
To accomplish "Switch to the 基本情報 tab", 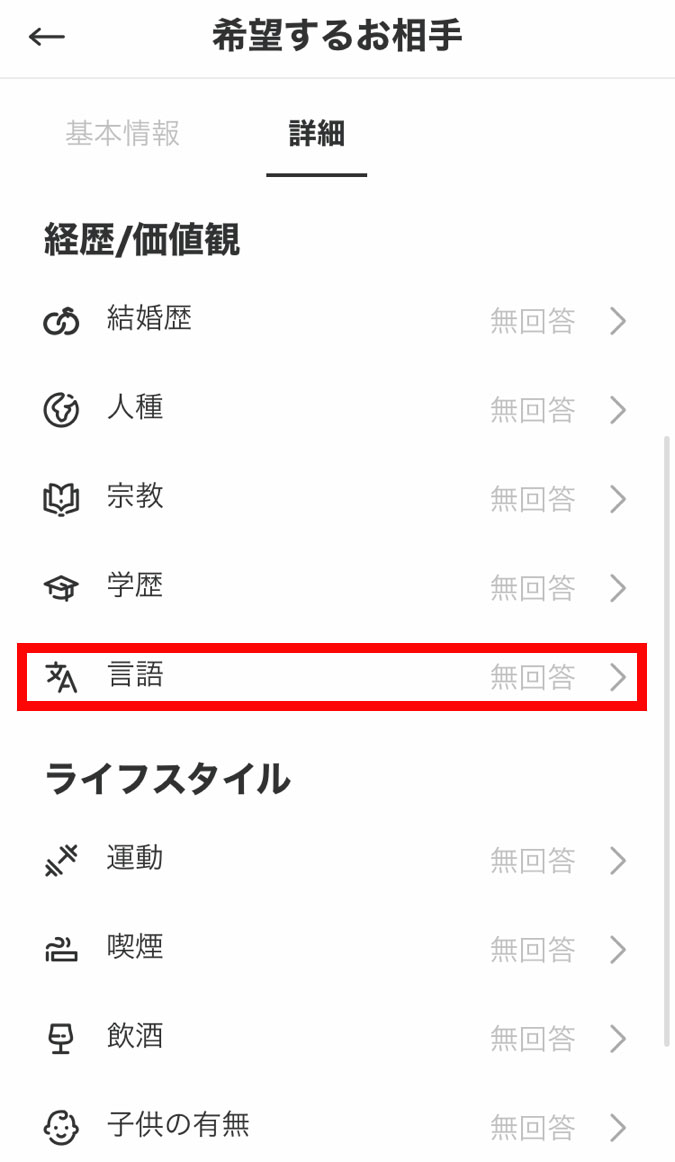I will click(x=123, y=134).
